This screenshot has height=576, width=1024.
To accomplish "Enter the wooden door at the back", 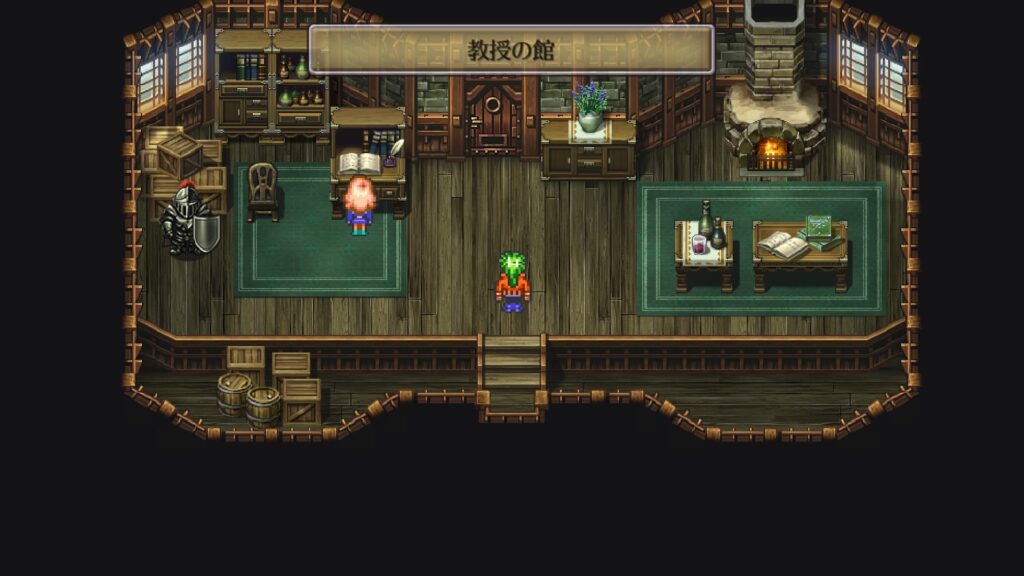I will [x=493, y=118].
